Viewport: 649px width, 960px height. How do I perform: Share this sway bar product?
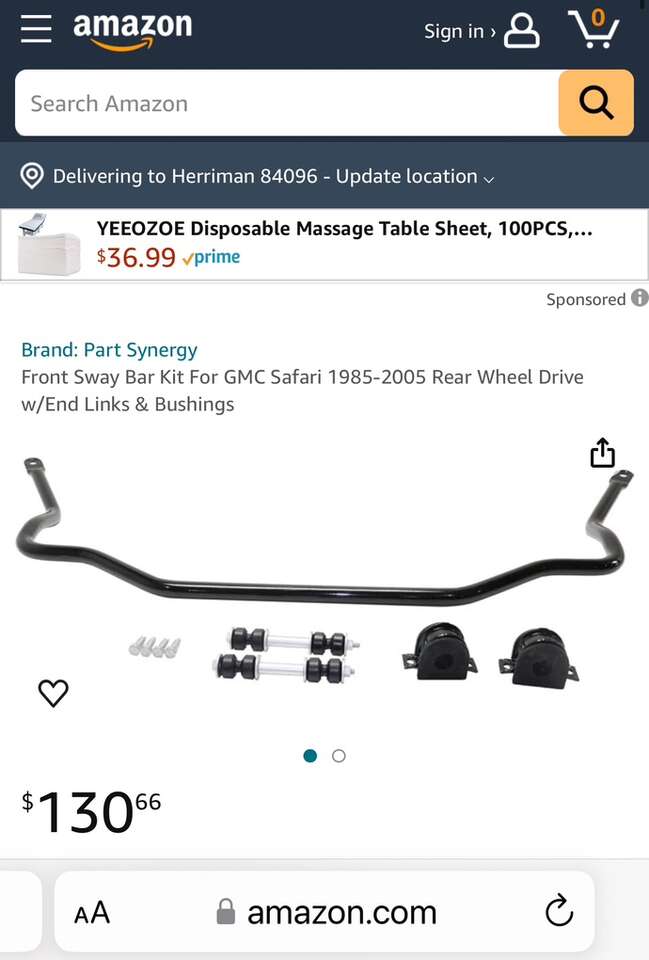point(602,453)
